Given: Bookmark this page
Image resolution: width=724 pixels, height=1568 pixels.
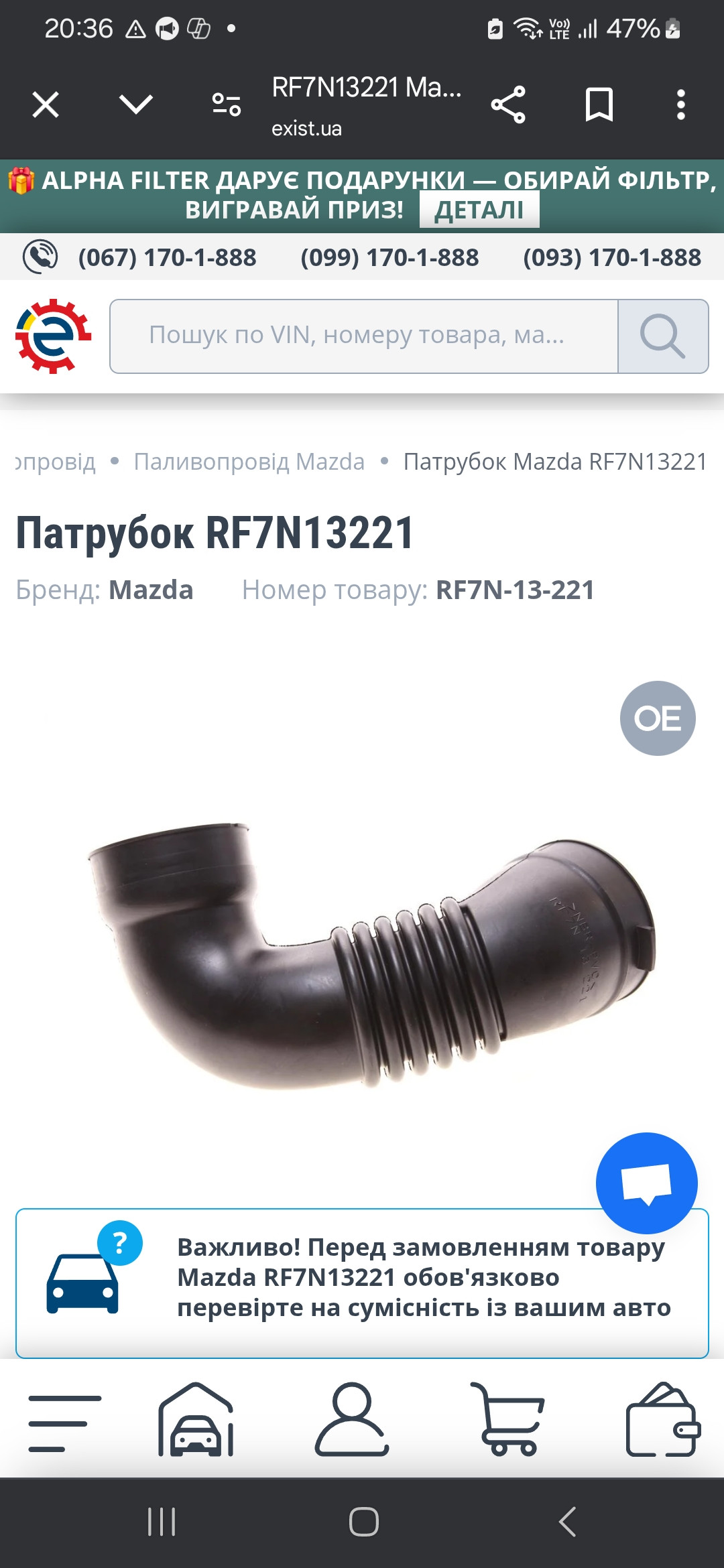Looking at the screenshot, I should [x=599, y=105].
